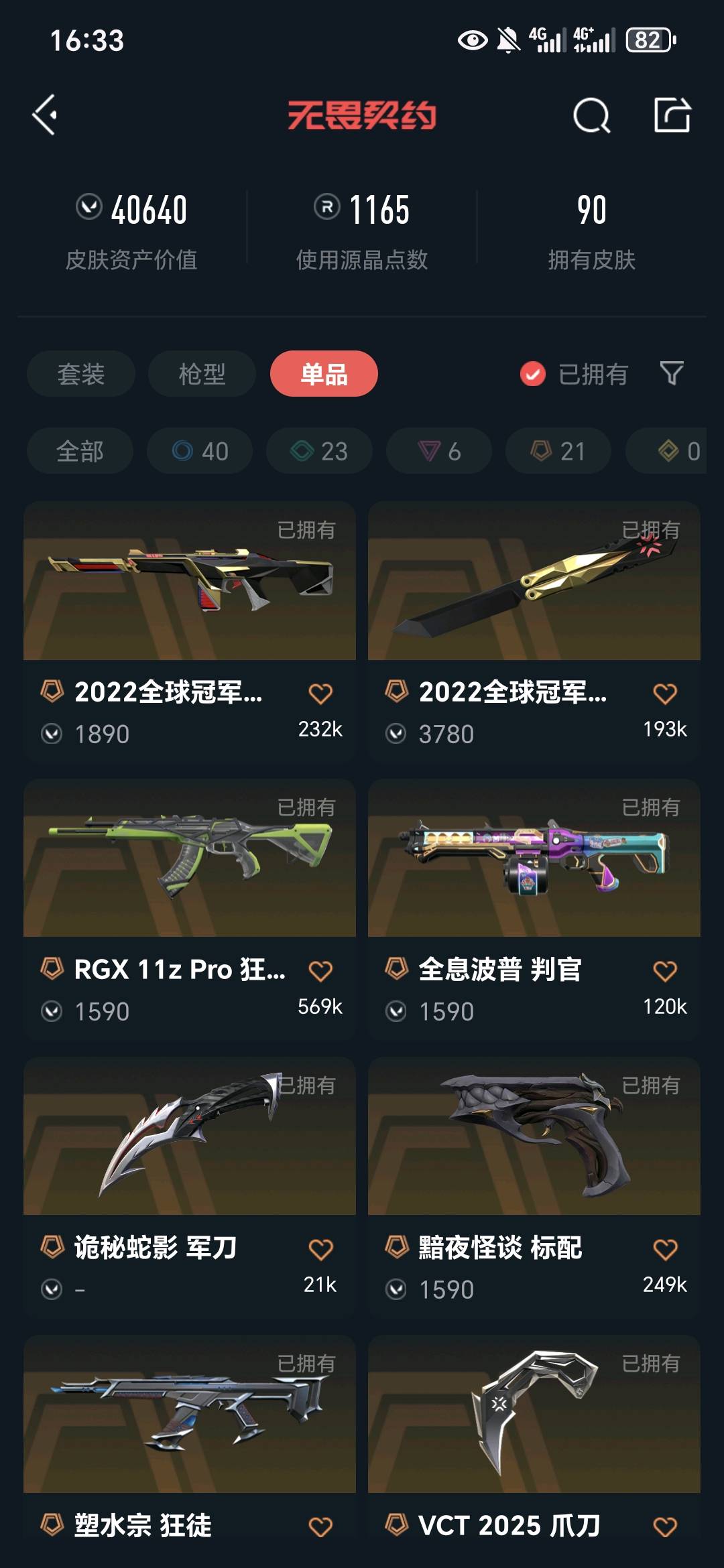
Task: Filter by the orange tier chip with 21
Action: point(558,451)
